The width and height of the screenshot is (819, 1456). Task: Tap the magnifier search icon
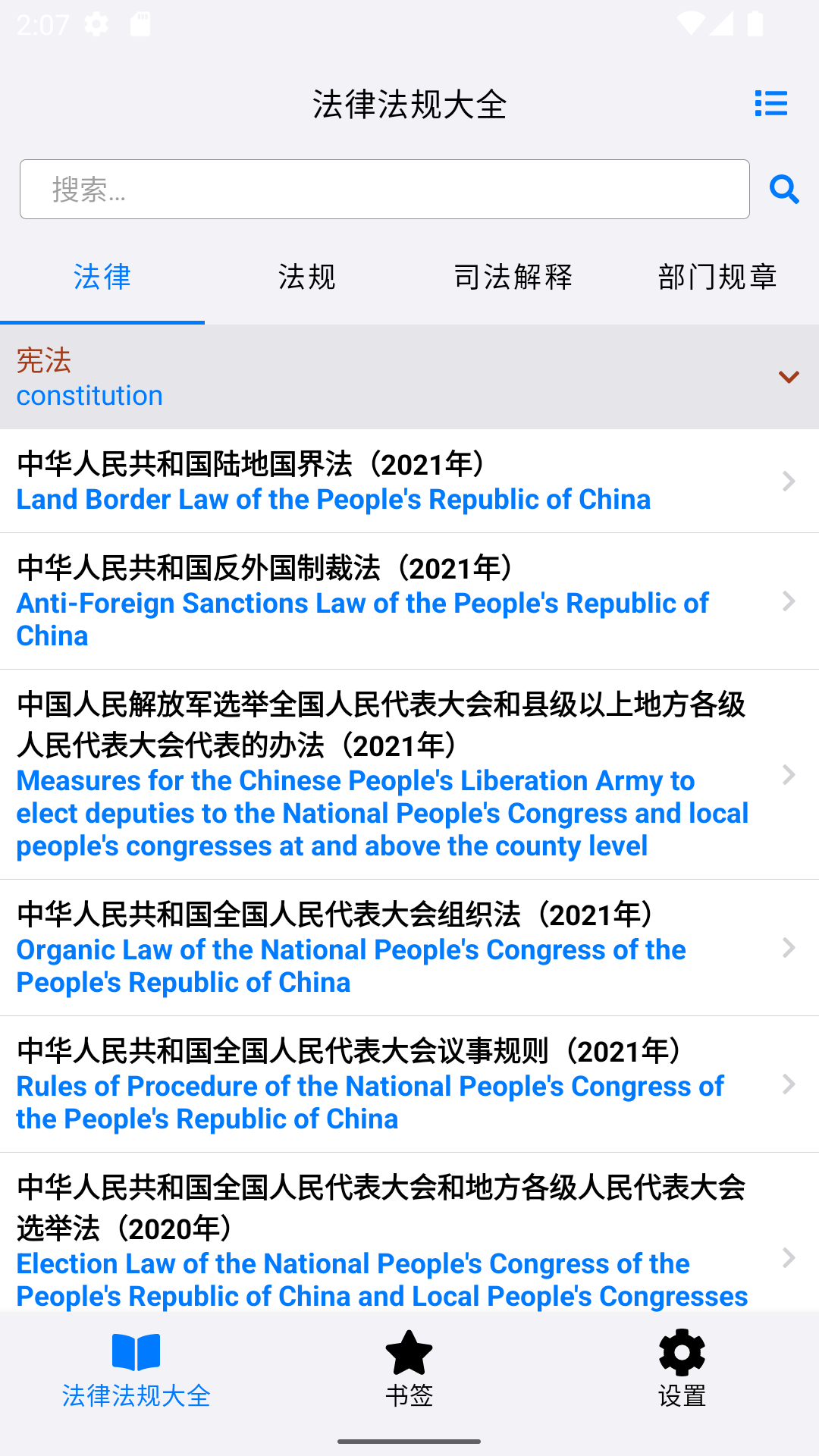click(784, 189)
